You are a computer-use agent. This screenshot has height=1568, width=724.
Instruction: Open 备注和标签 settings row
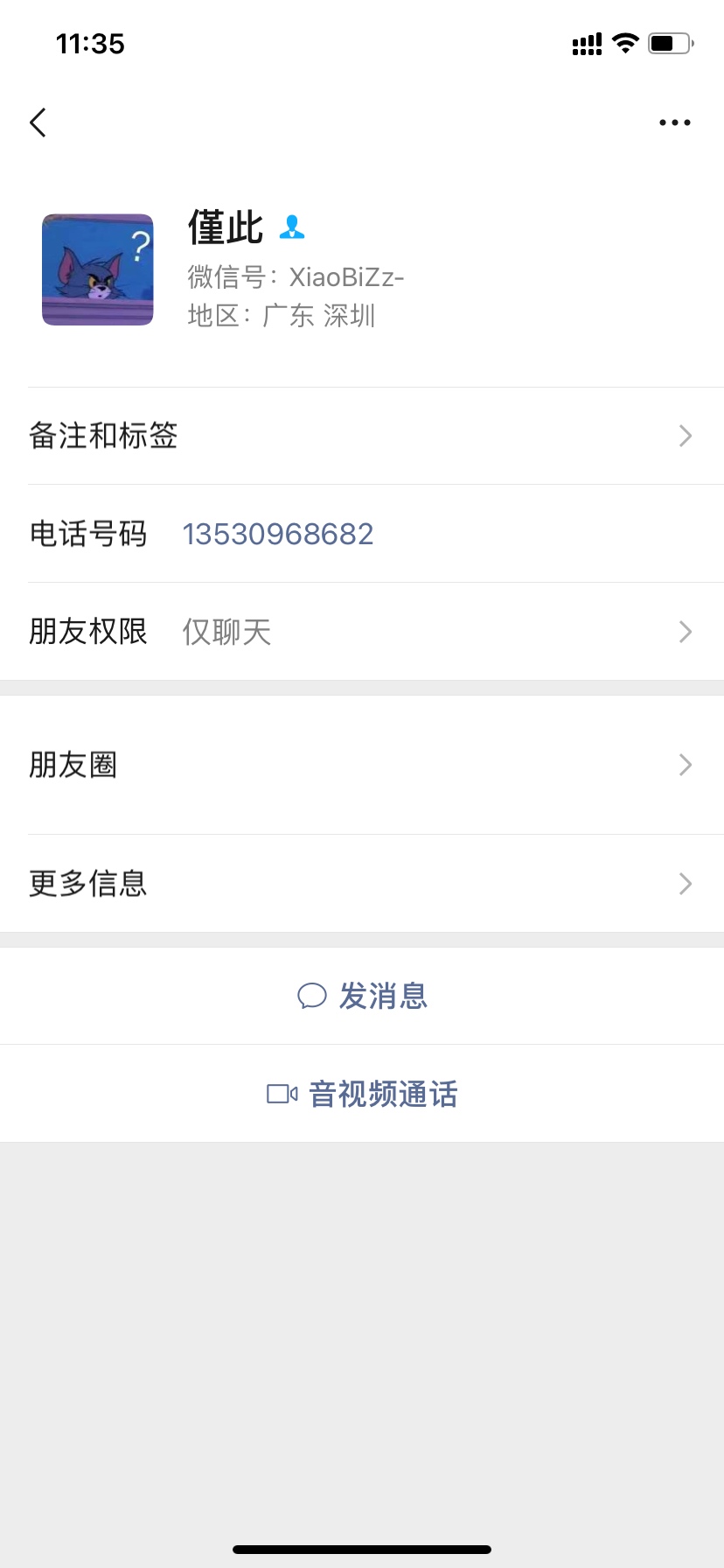[362, 436]
